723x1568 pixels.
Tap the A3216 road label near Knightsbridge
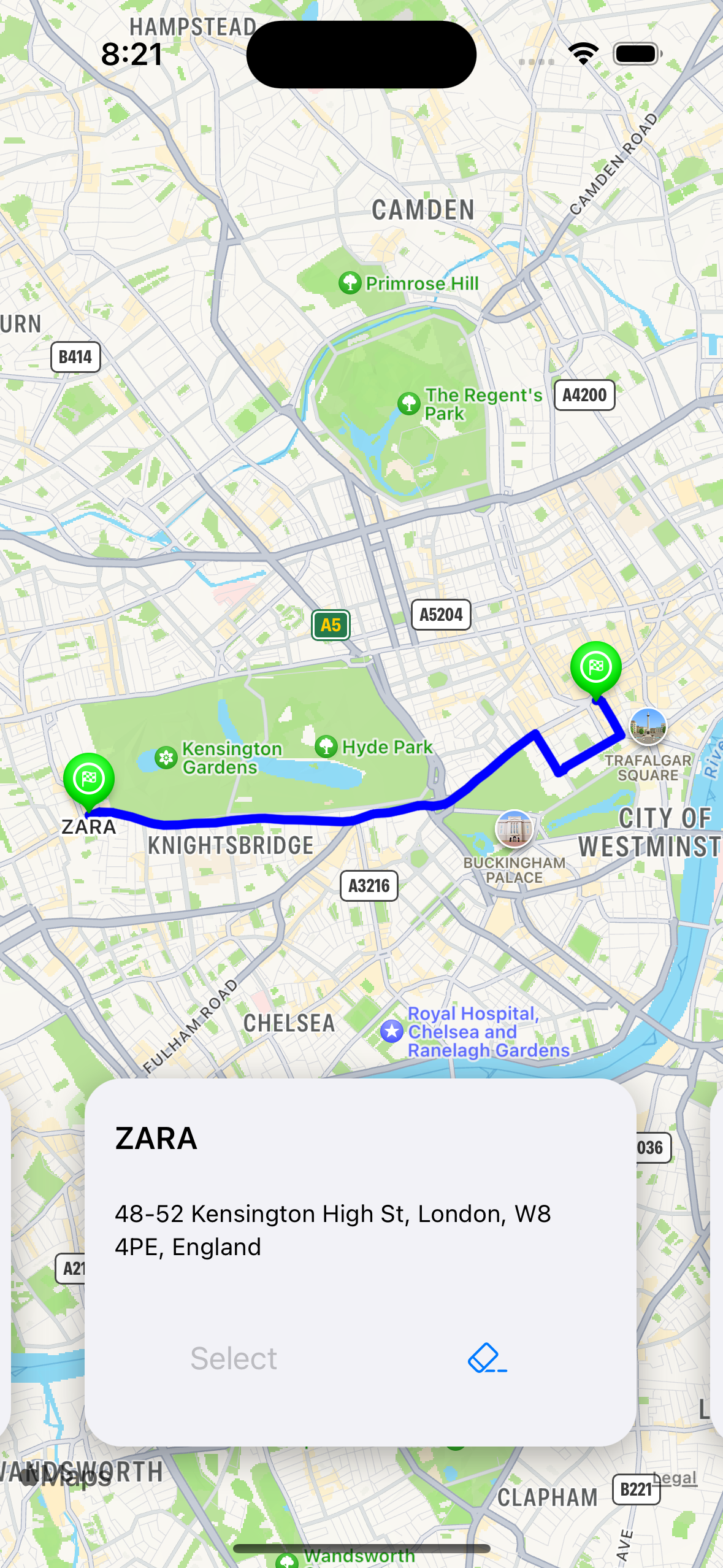pyautogui.click(x=369, y=885)
